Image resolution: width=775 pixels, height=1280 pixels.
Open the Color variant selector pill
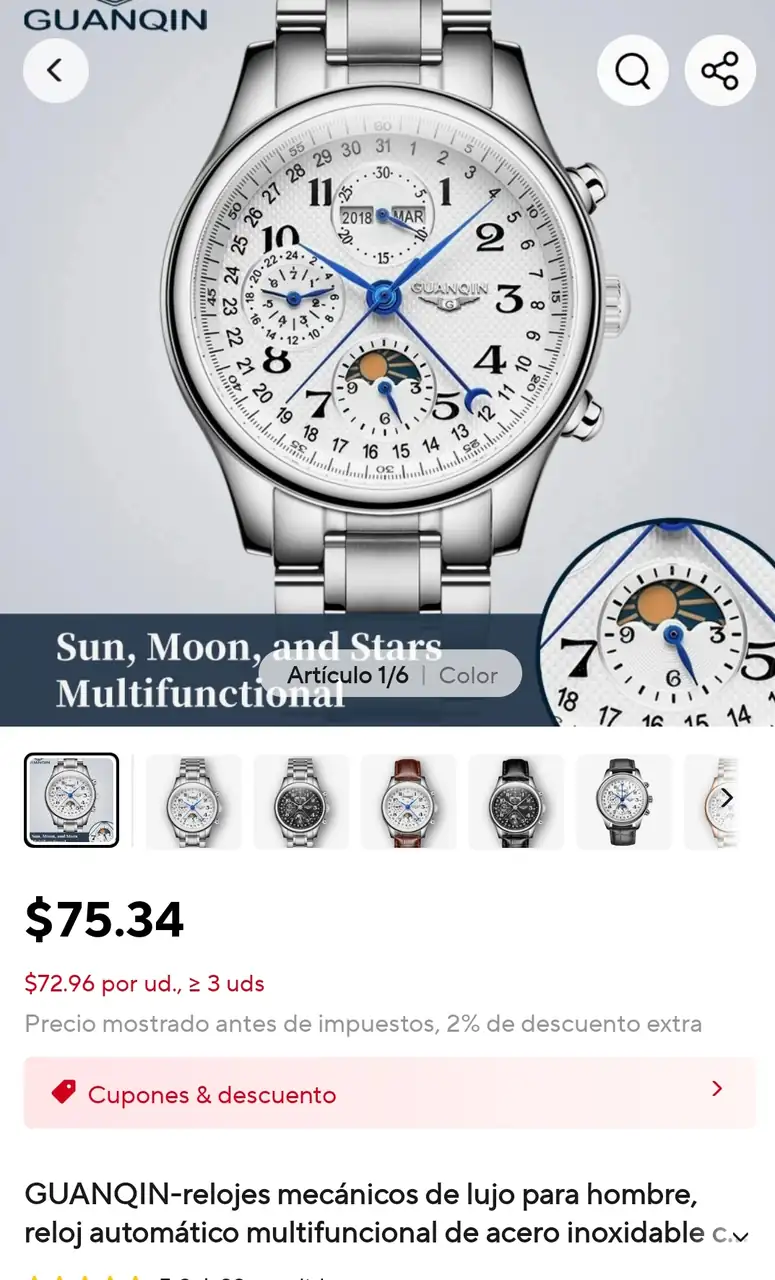tap(468, 675)
